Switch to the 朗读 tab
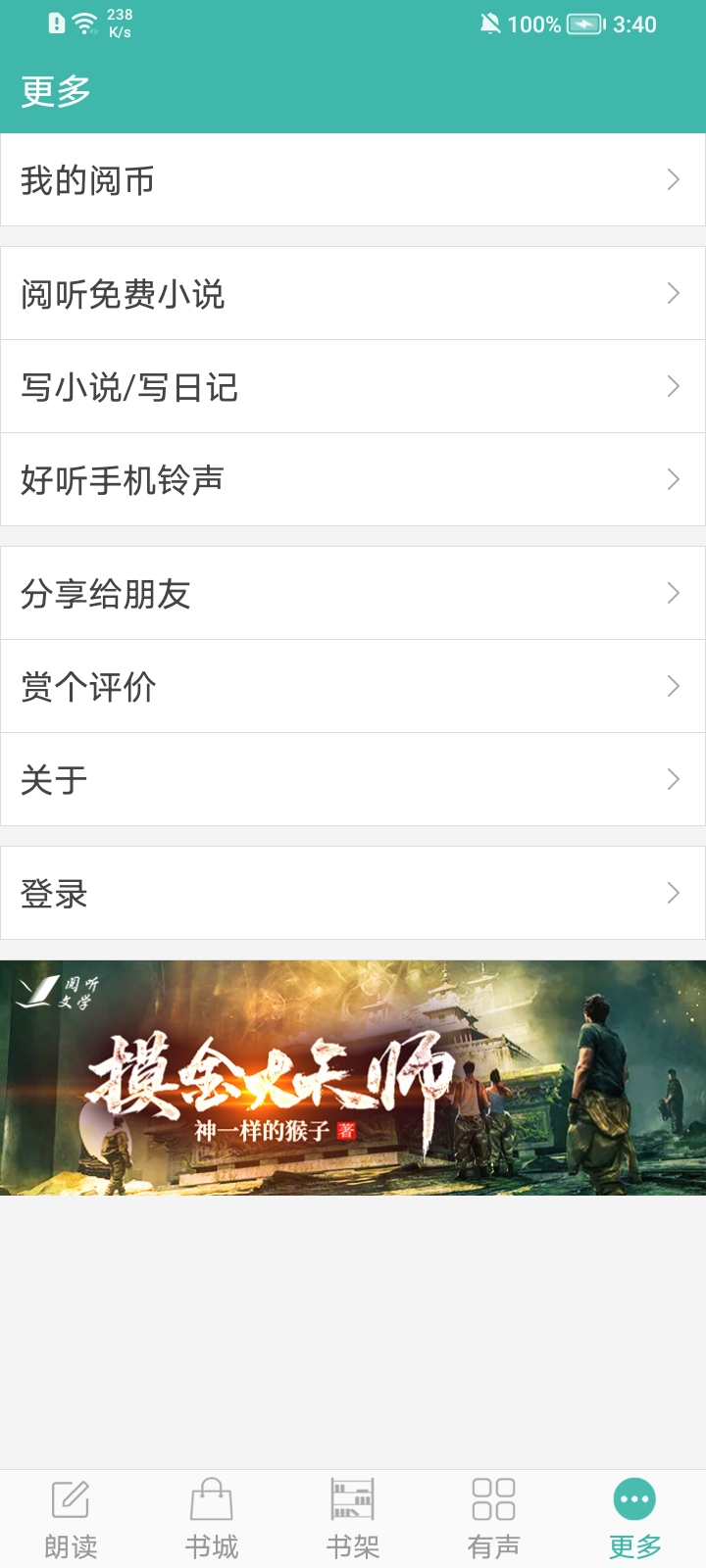 click(71, 1518)
